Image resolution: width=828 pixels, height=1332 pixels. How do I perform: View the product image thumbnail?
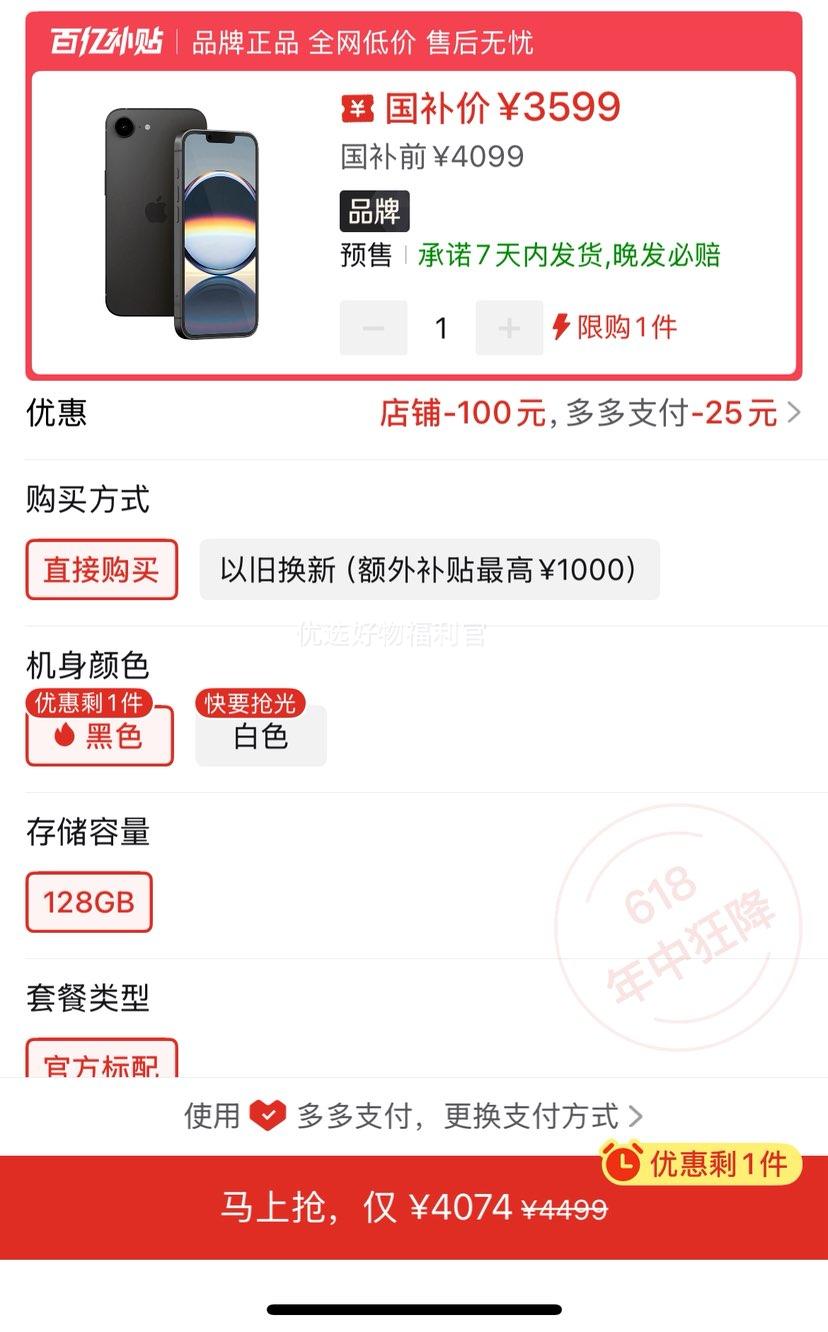(x=181, y=223)
